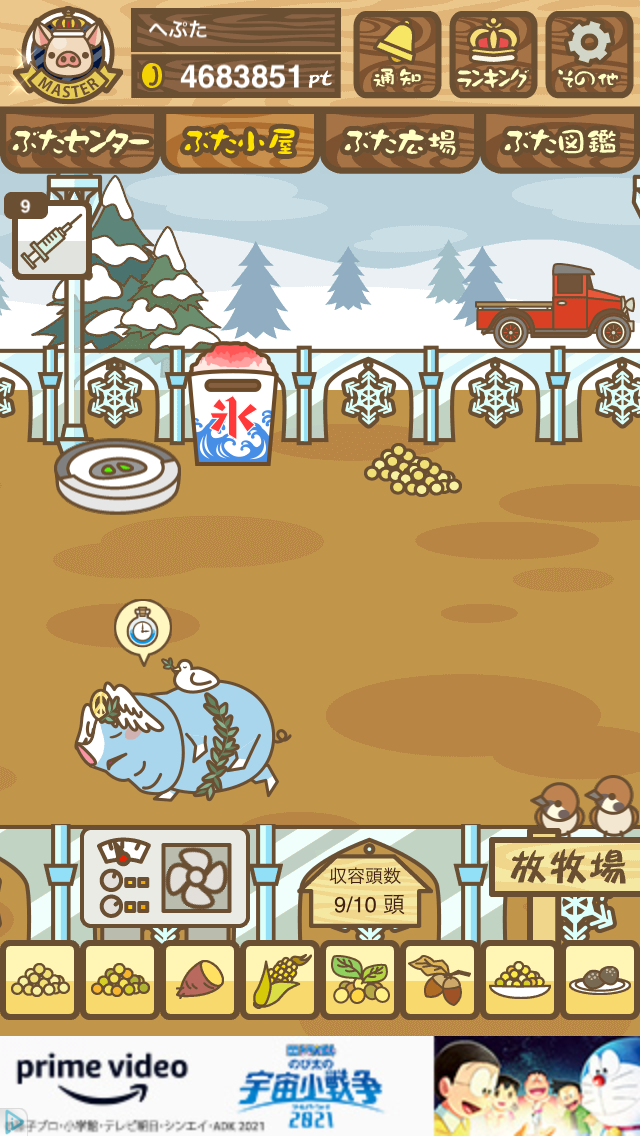Choose the dark truffle plate feed
The image size is (640, 1136).
tap(600, 980)
